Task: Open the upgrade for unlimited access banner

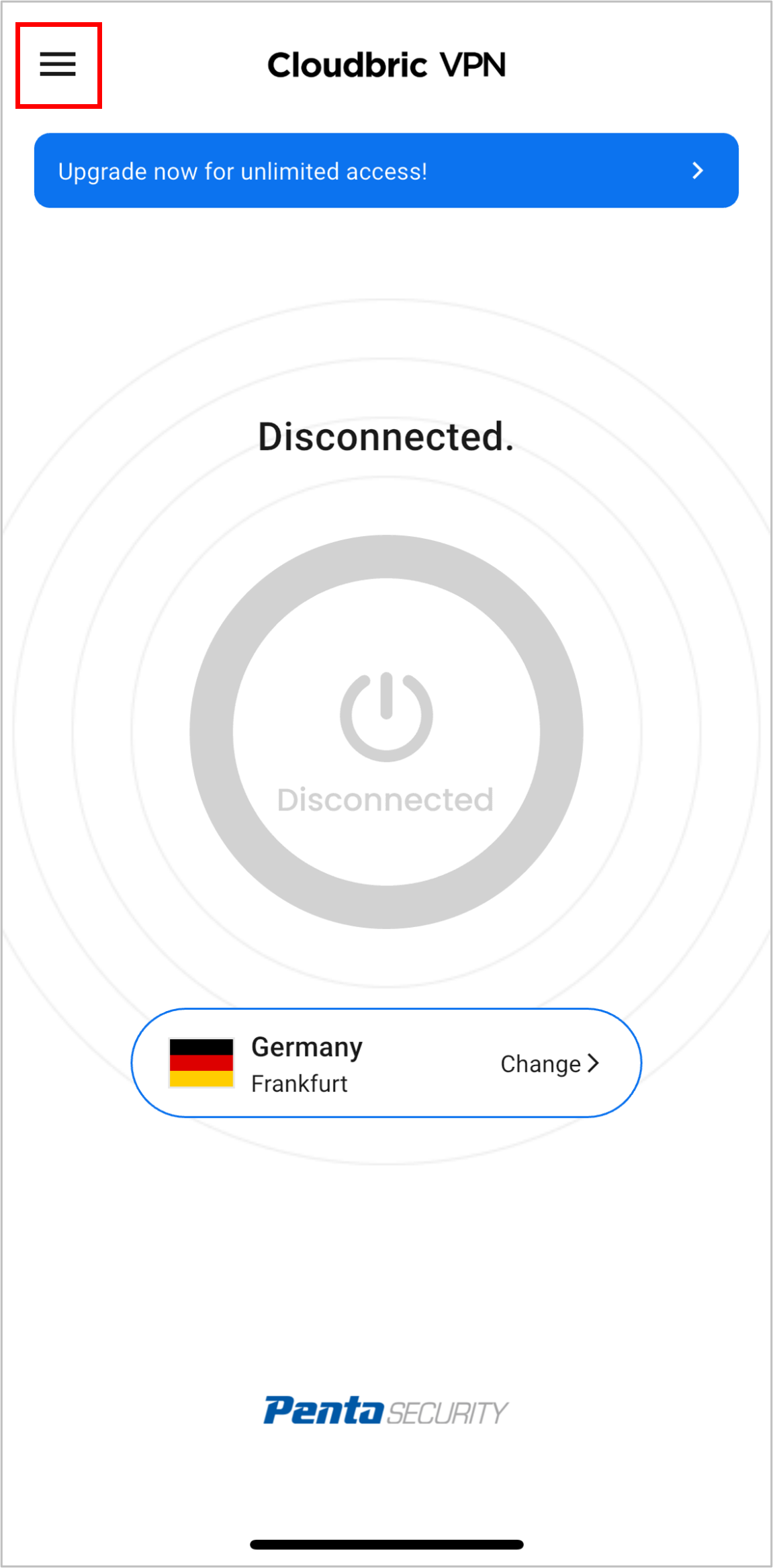Action: tap(386, 171)
